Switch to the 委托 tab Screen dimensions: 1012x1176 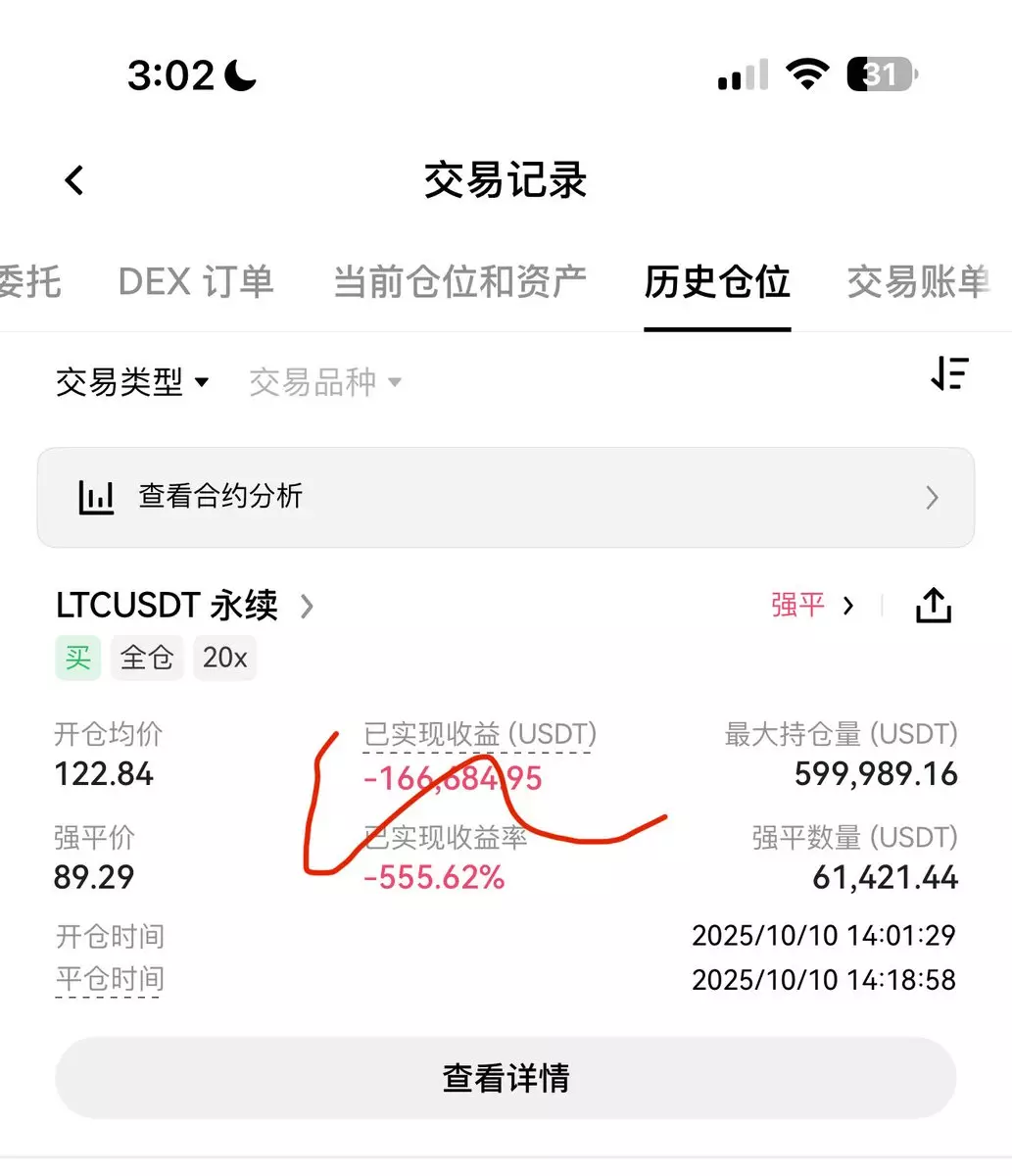point(29,282)
